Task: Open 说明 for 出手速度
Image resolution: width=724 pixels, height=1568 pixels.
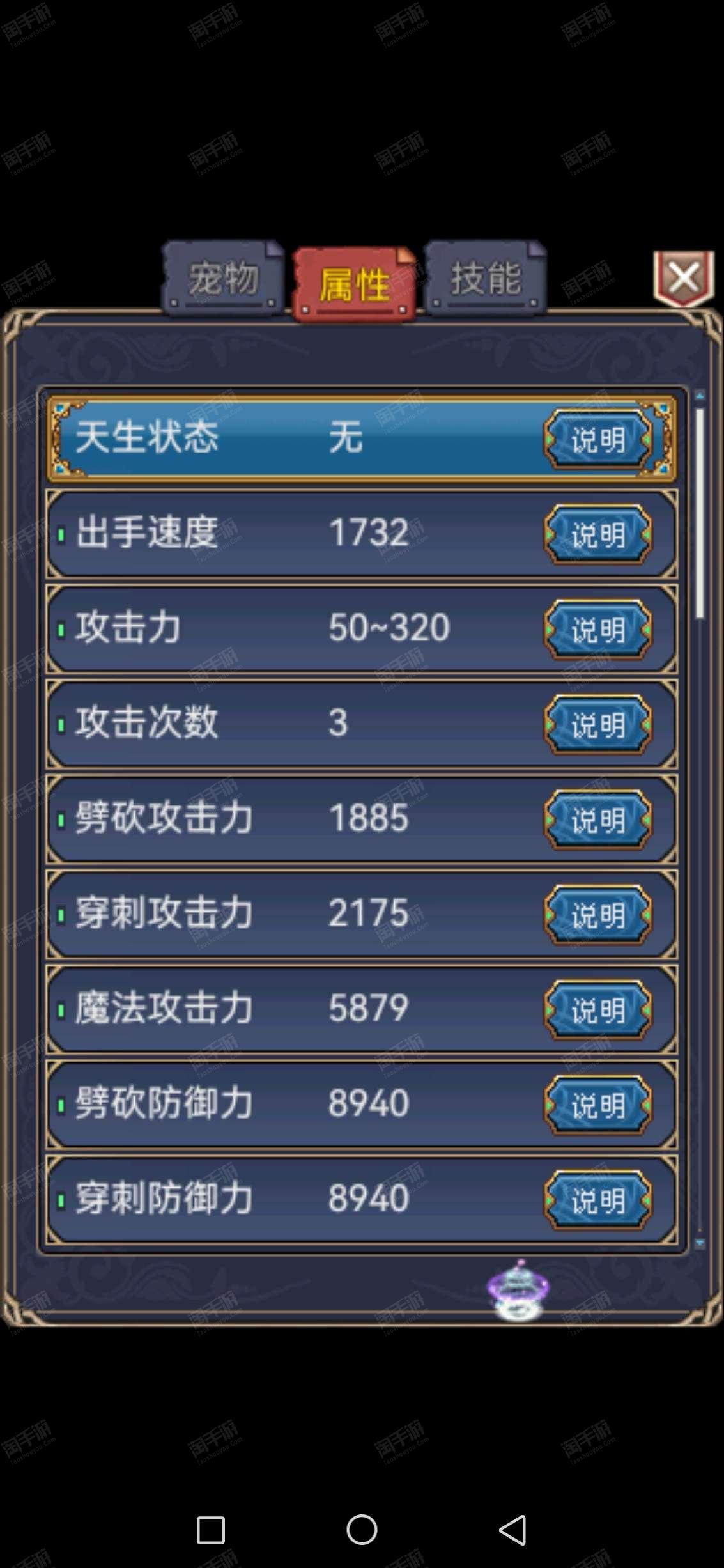Action: pyautogui.click(x=598, y=534)
